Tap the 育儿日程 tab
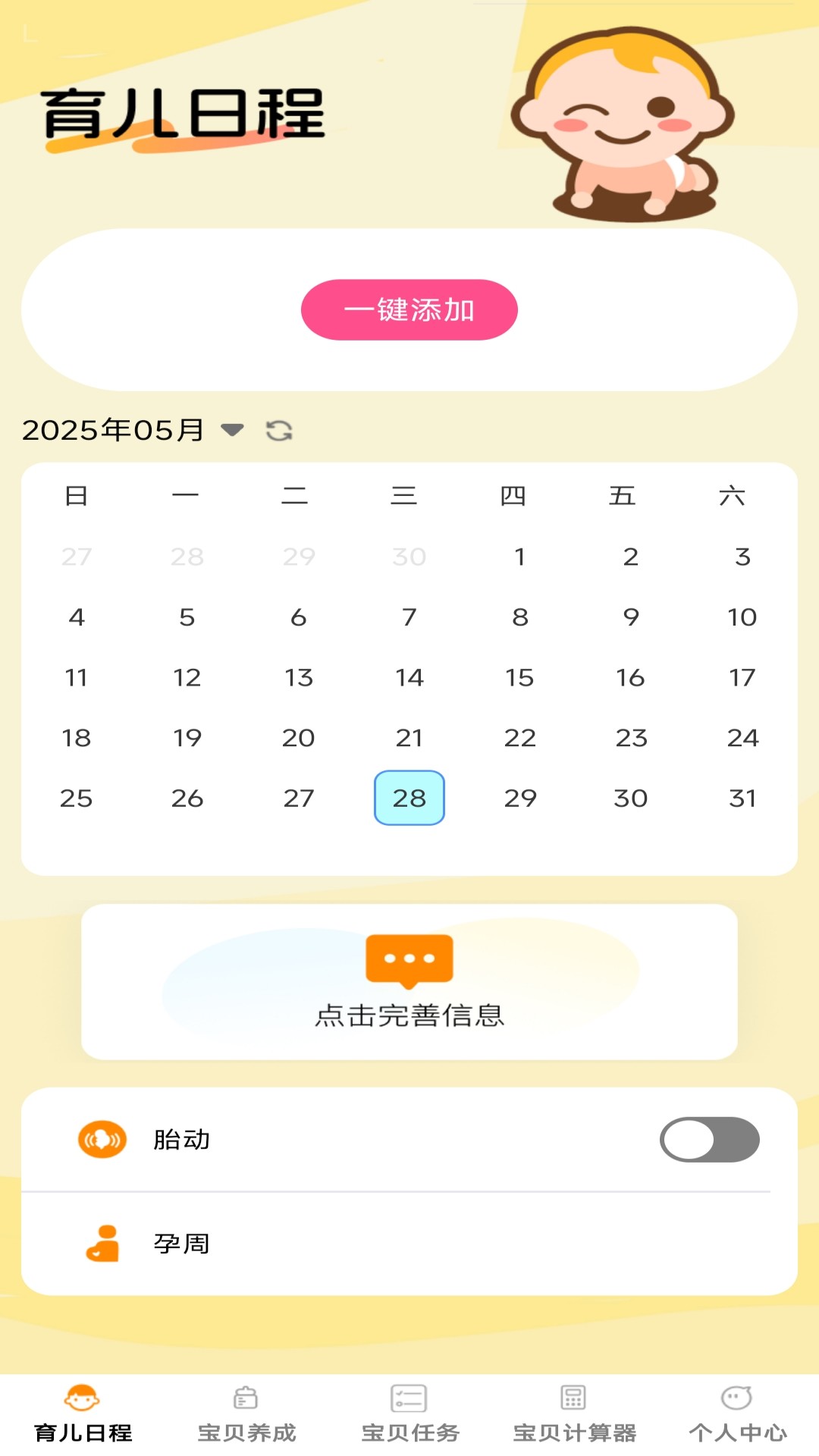Screen dimensions: 819x1456 pyautogui.click(x=83, y=1414)
